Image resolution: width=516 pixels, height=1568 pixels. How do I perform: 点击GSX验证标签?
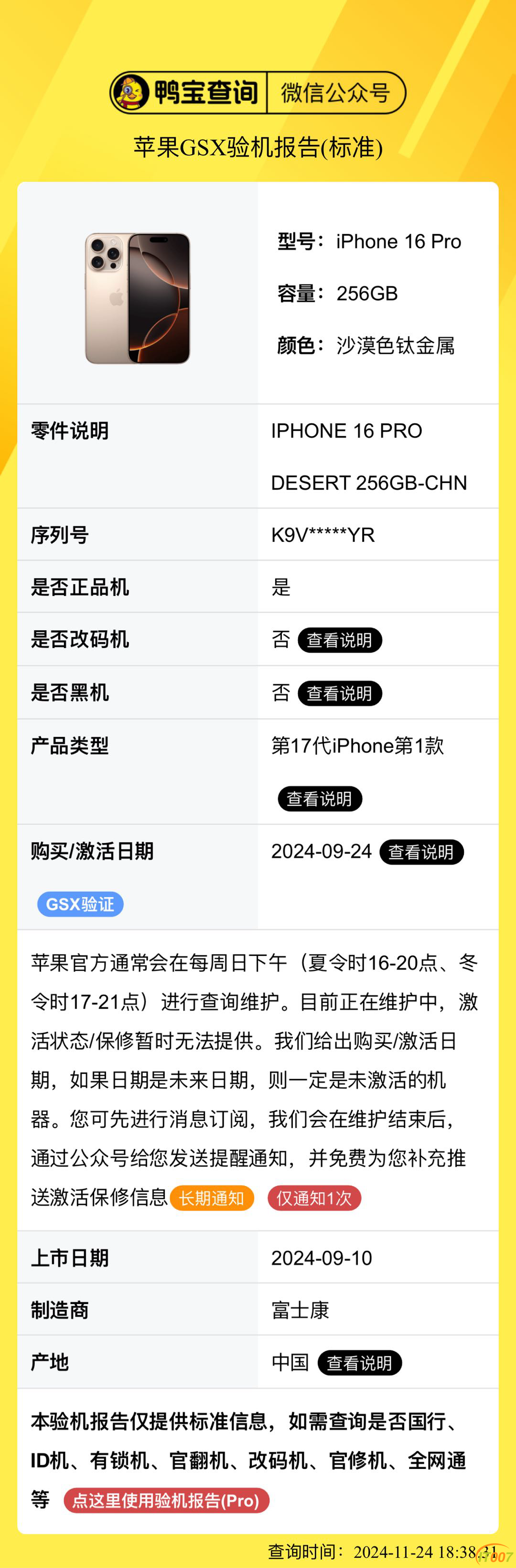[80, 904]
